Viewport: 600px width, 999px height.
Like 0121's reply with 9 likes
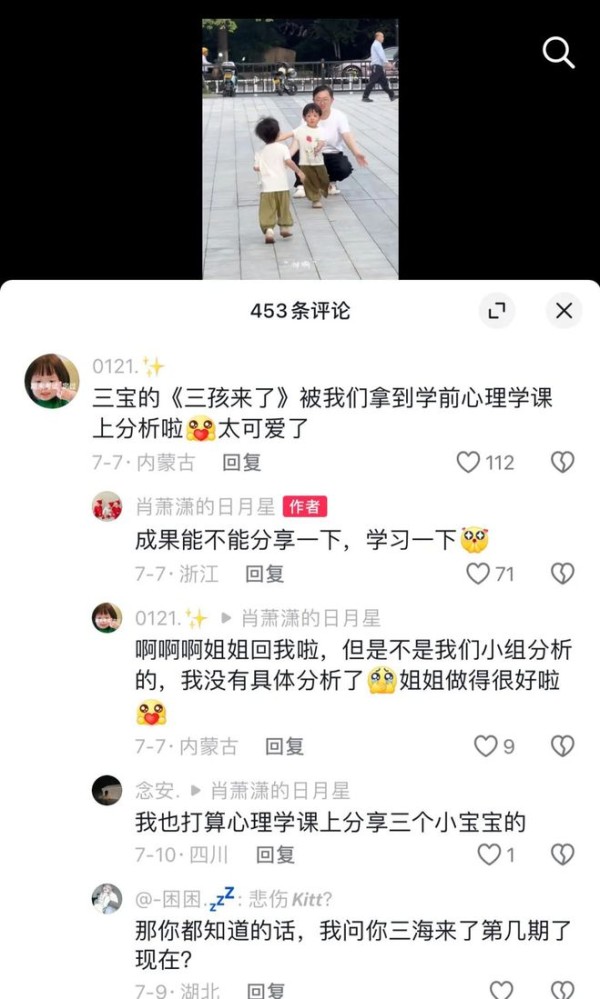486,746
